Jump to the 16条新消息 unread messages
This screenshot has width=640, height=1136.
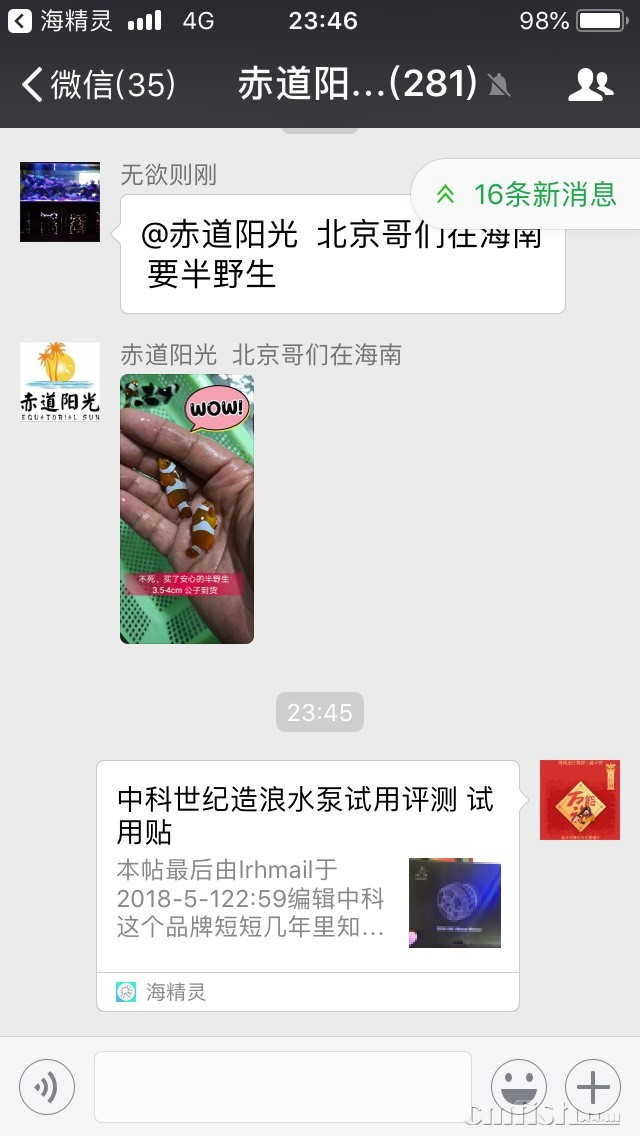(x=527, y=194)
